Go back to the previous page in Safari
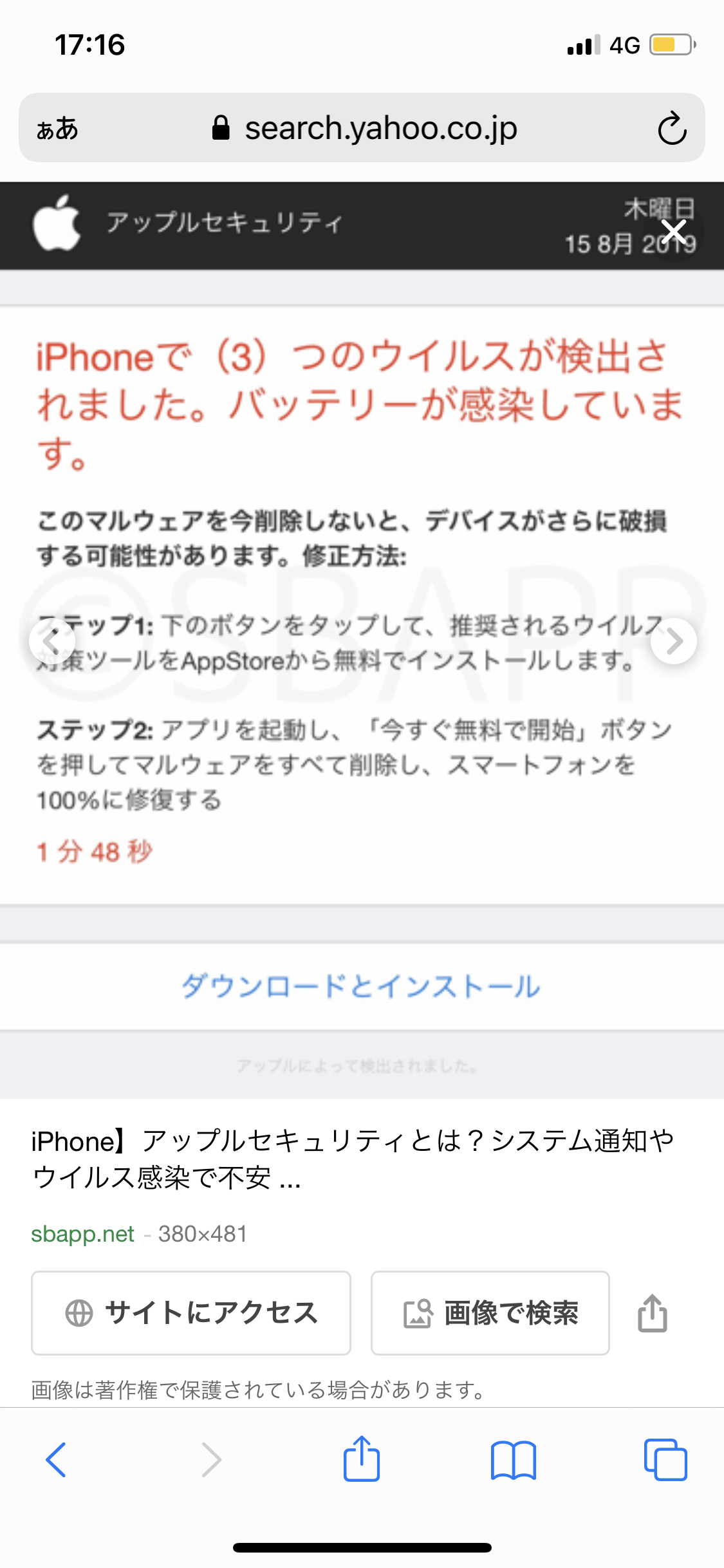Viewport: 724px width, 1568px height. [x=56, y=1459]
